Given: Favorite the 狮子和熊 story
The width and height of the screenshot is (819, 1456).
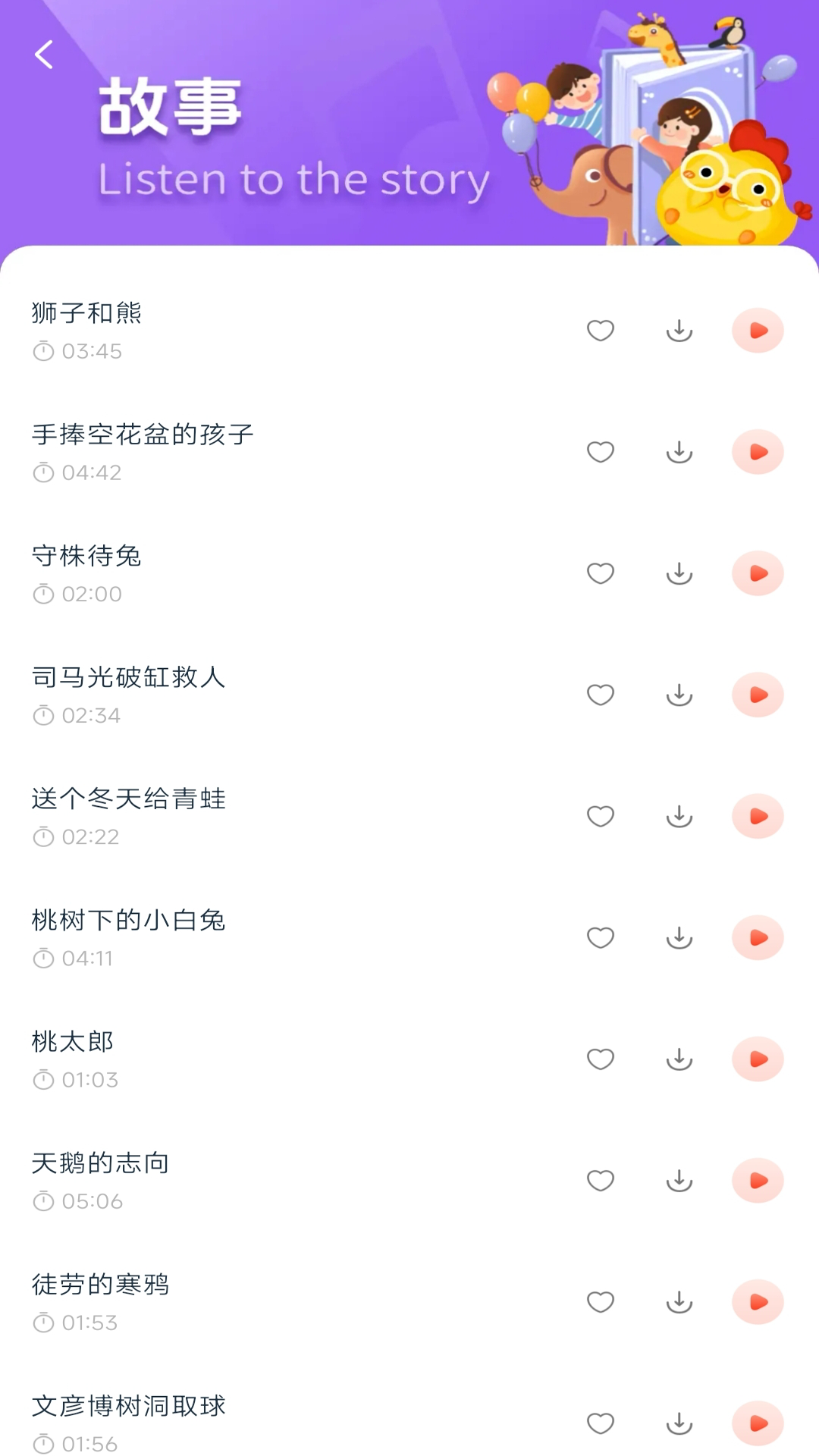Looking at the screenshot, I should tap(601, 331).
